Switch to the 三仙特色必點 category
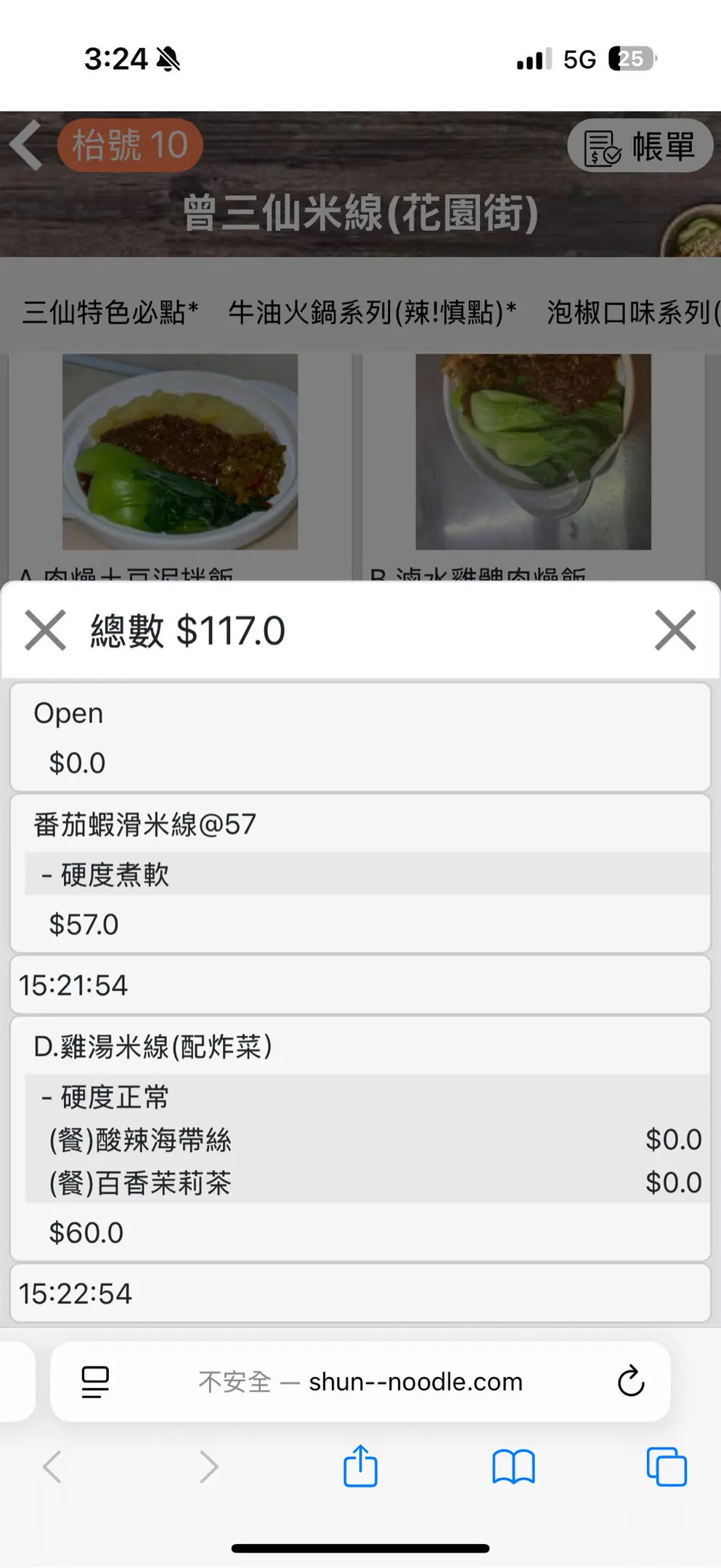This screenshot has width=721, height=1568. [x=110, y=312]
